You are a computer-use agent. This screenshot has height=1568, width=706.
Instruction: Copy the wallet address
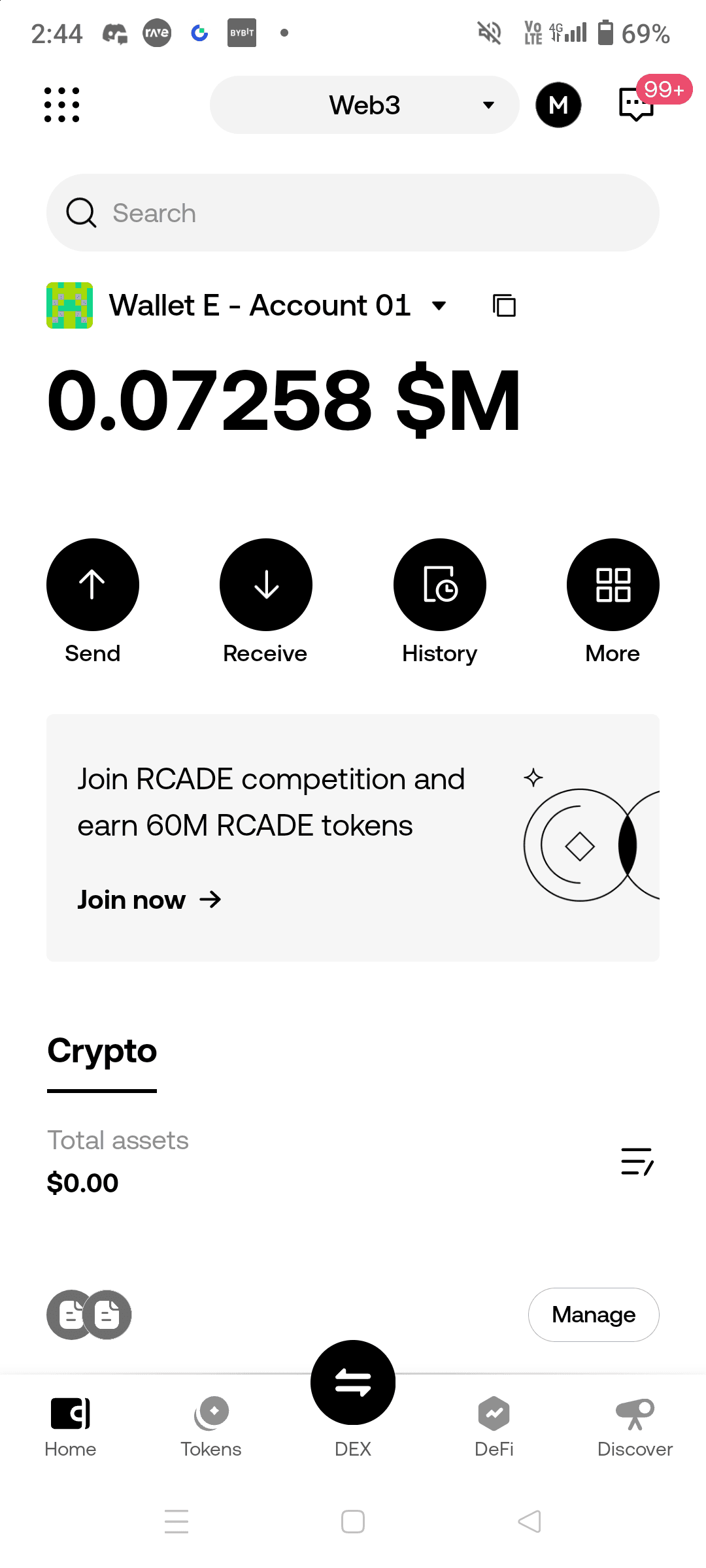pos(504,306)
